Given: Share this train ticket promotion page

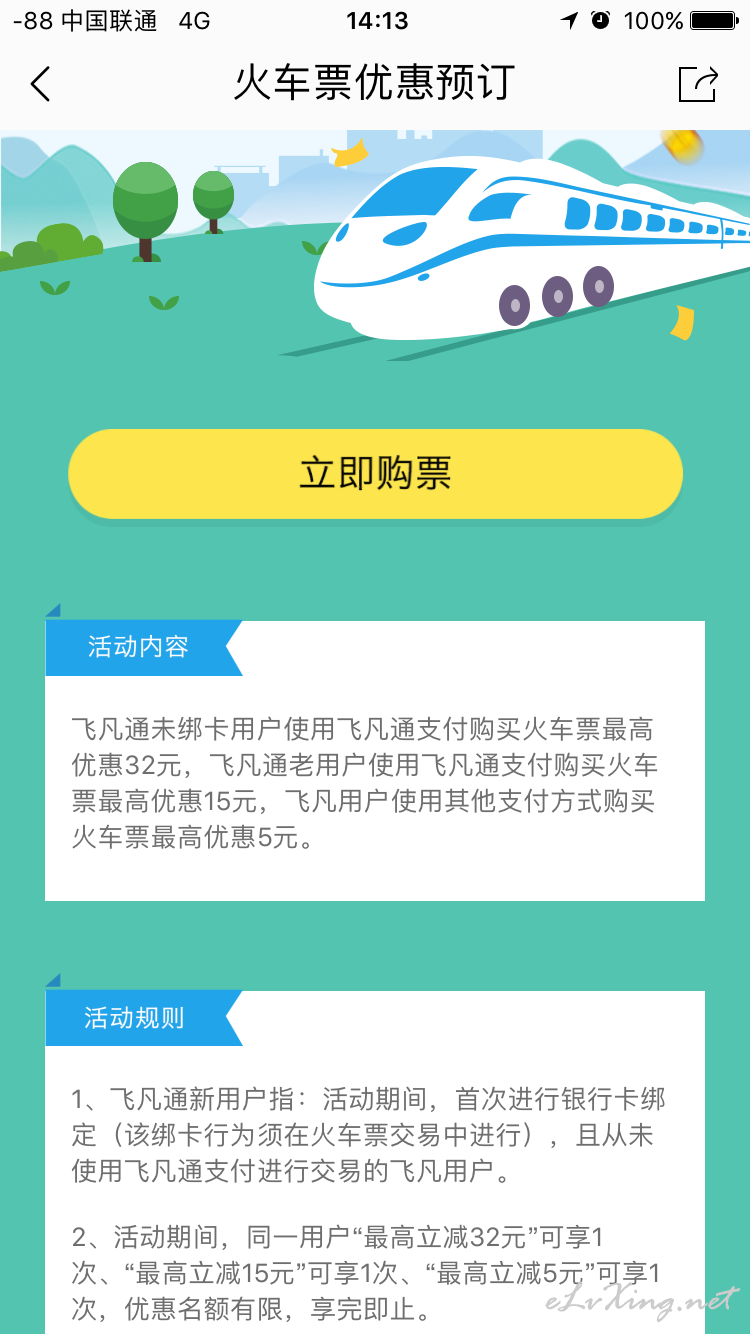Looking at the screenshot, I should (x=698, y=84).
